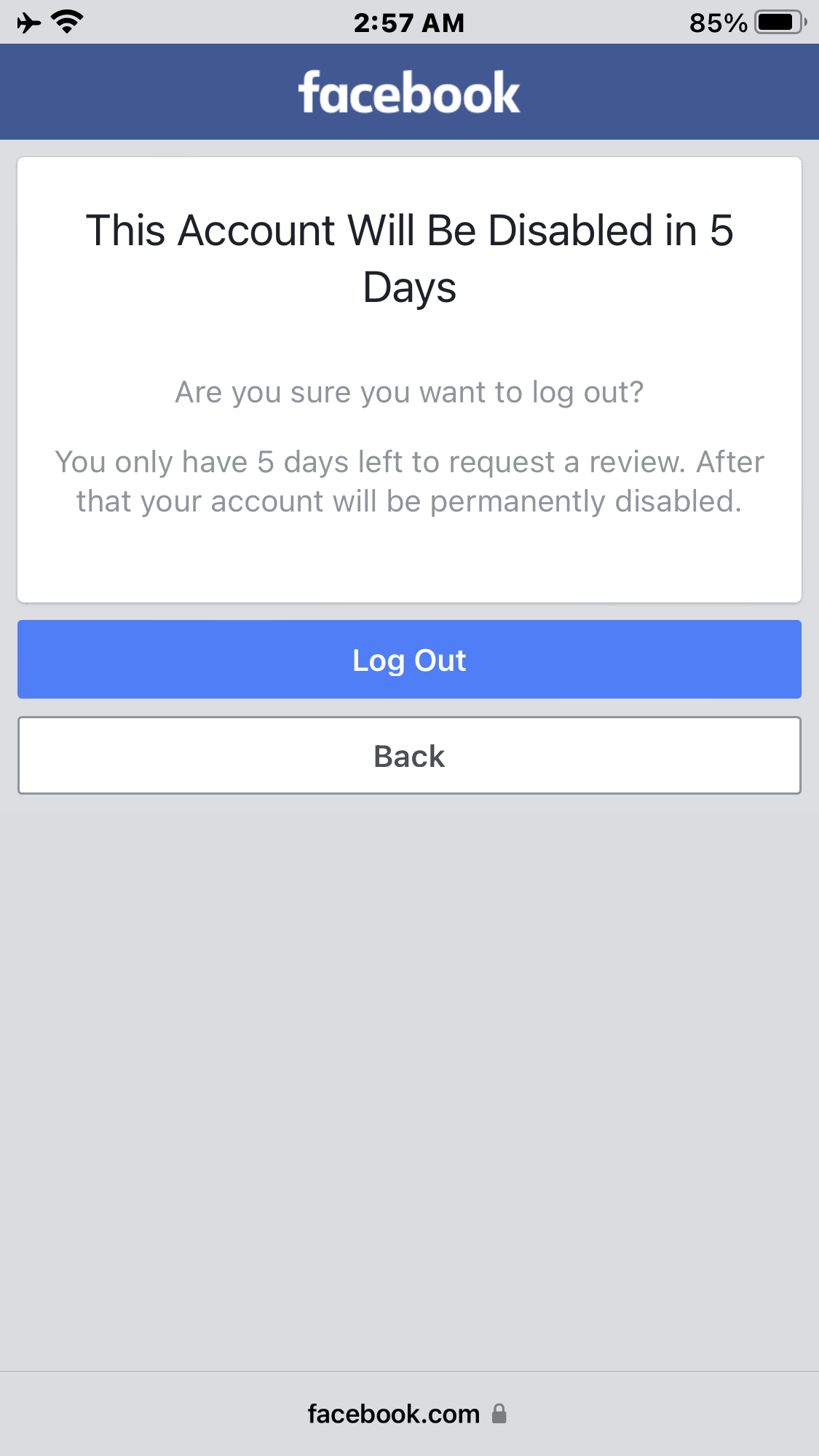The width and height of the screenshot is (819, 1456).
Task: Go back with the Back button
Action: point(409,755)
